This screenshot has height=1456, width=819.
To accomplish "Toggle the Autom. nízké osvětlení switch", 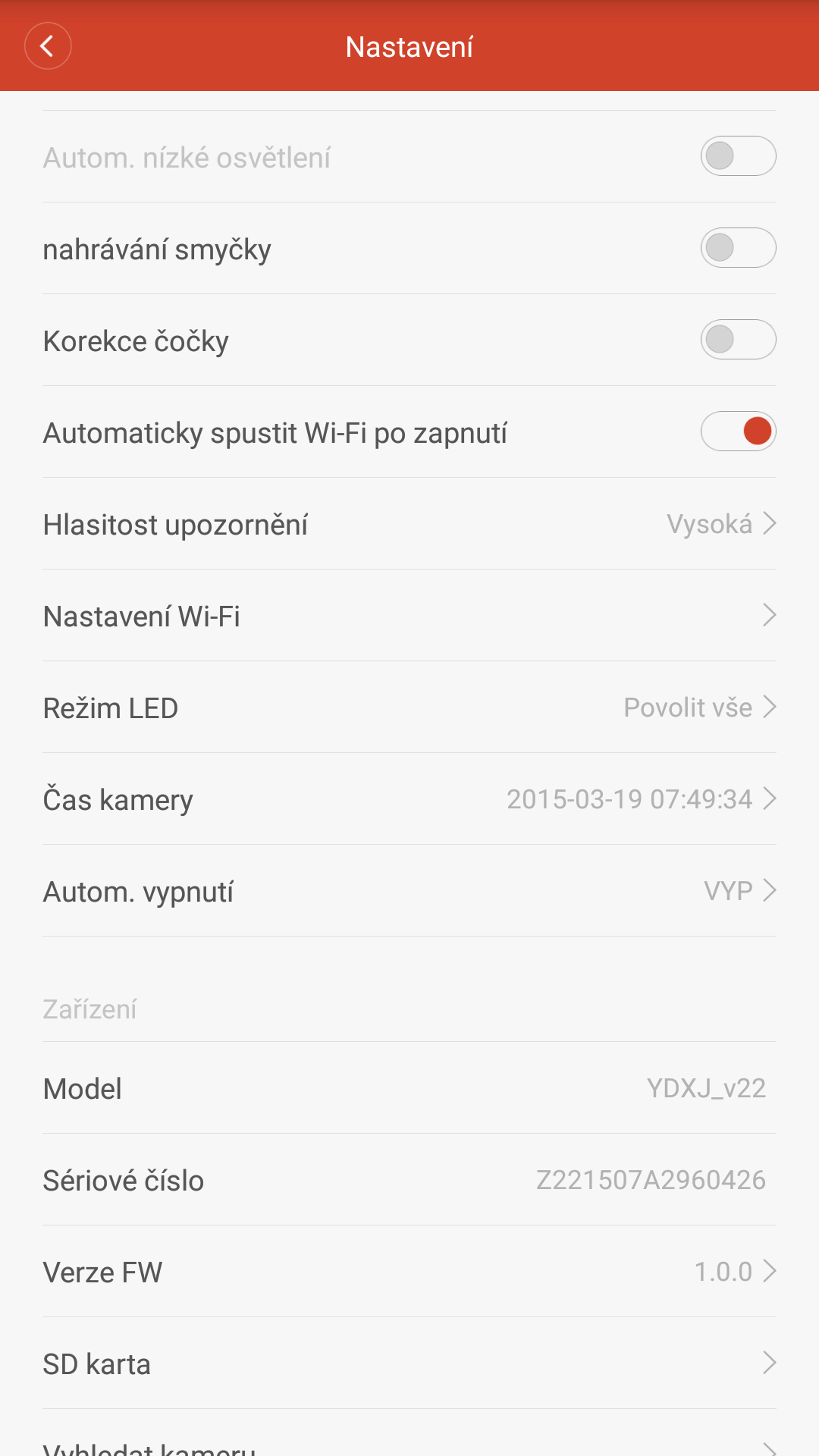I will (x=738, y=156).
